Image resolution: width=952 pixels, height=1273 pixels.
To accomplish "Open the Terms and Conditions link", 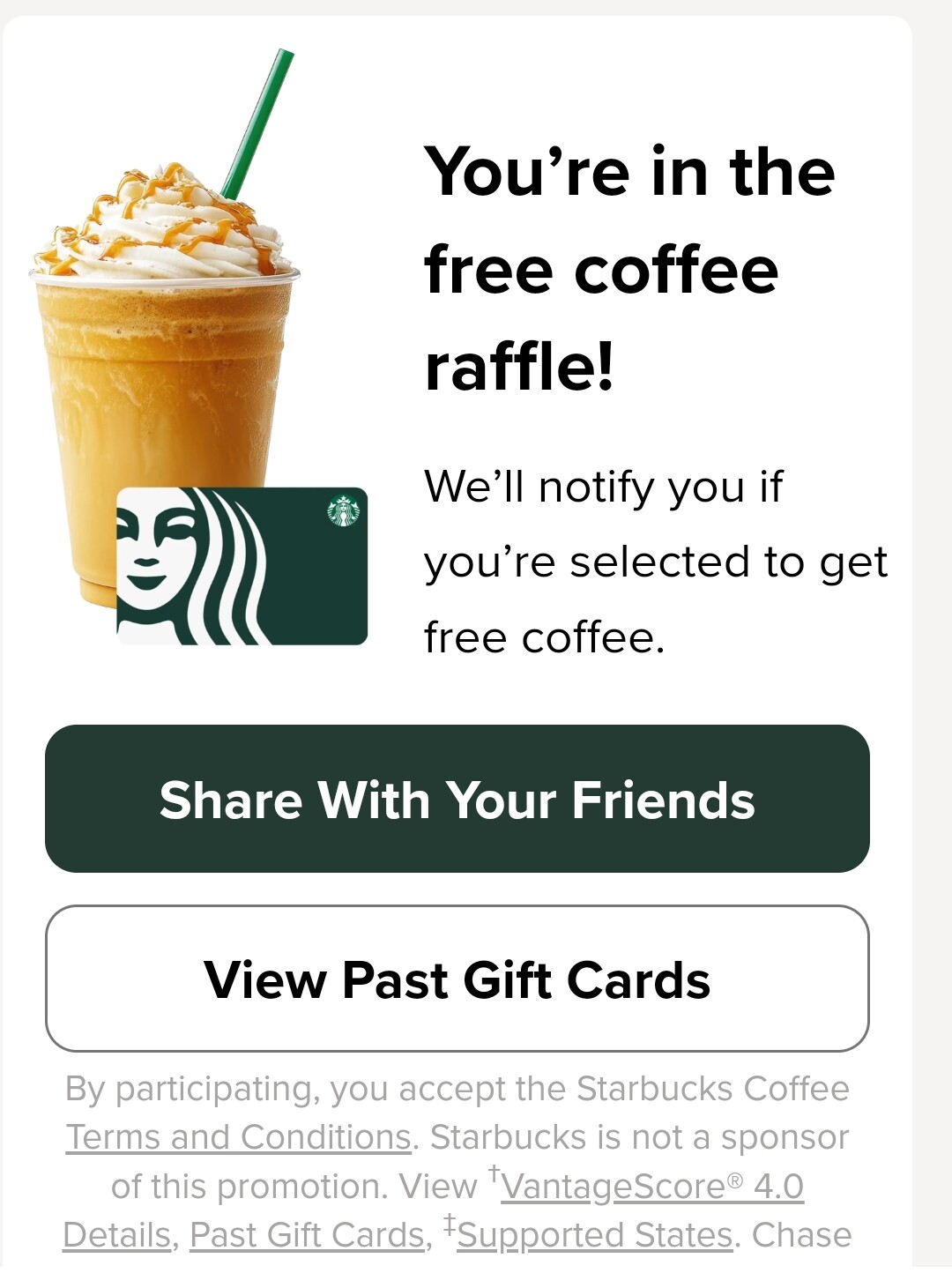I will point(238,1137).
